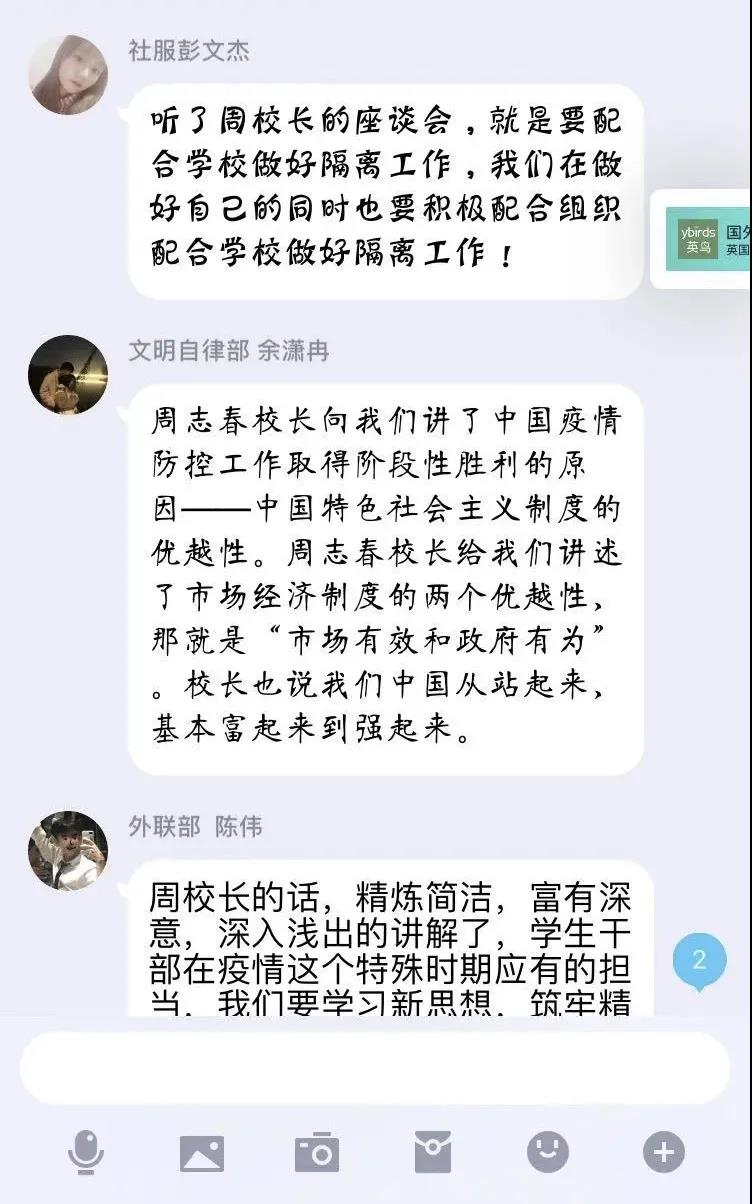Open the red packet icon
The width and height of the screenshot is (752, 1204).
[433, 1153]
